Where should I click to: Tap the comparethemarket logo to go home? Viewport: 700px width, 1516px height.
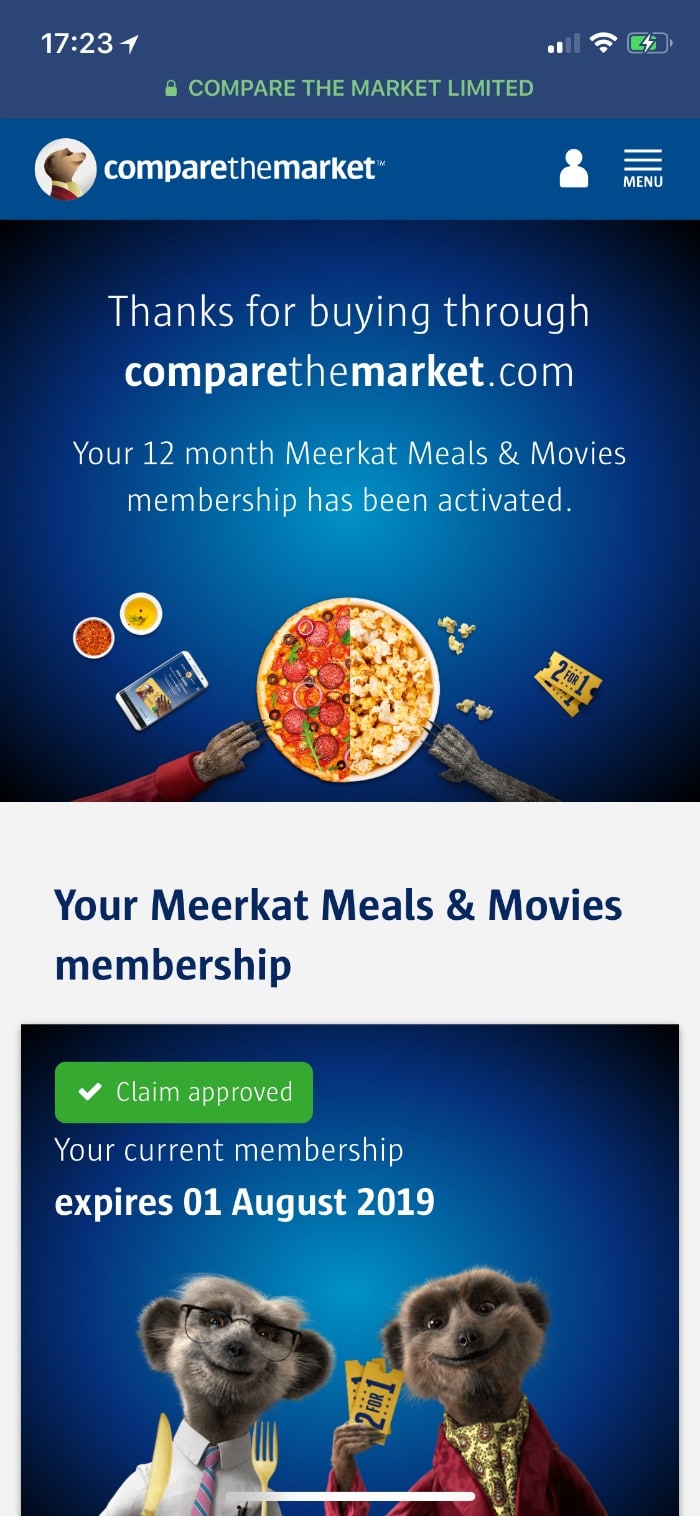(x=209, y=168)
